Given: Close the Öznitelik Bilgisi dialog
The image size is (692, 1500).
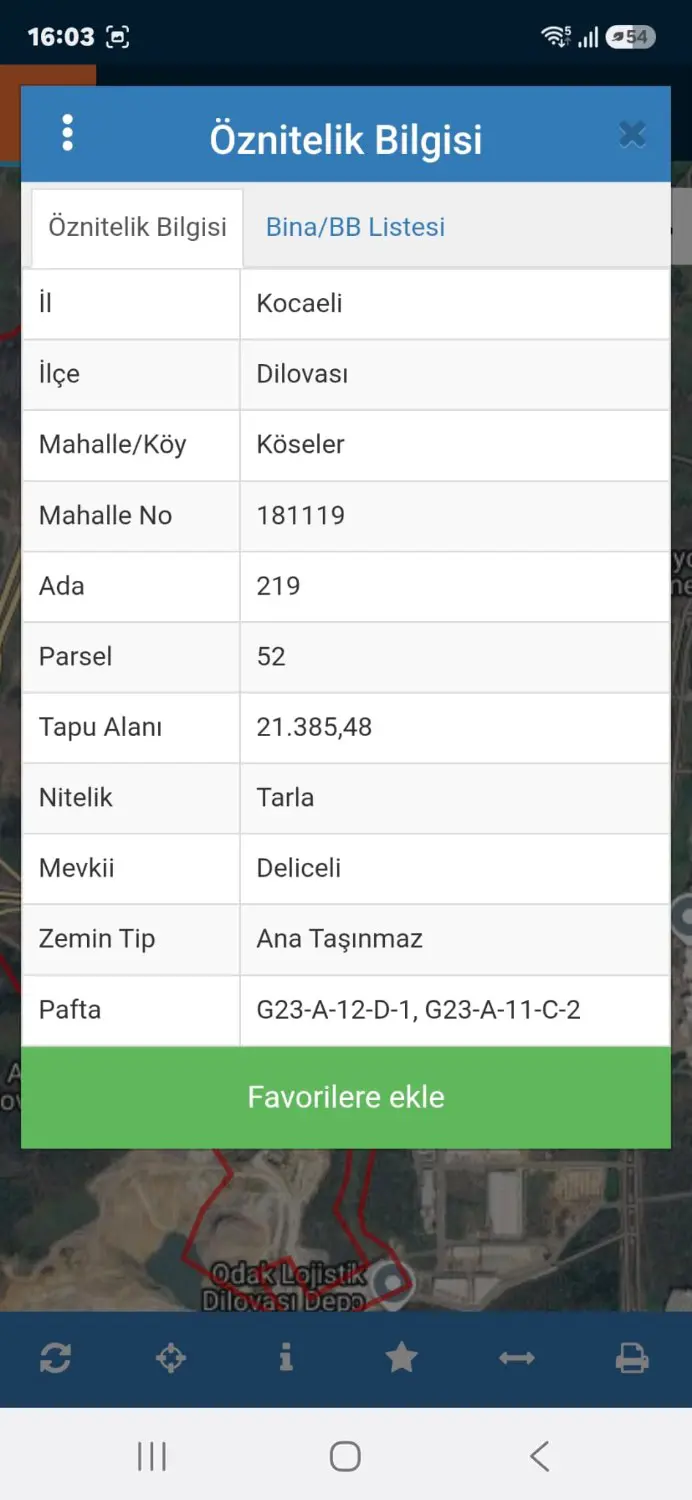Looking at the screenshot, I should tap(632, 135).
